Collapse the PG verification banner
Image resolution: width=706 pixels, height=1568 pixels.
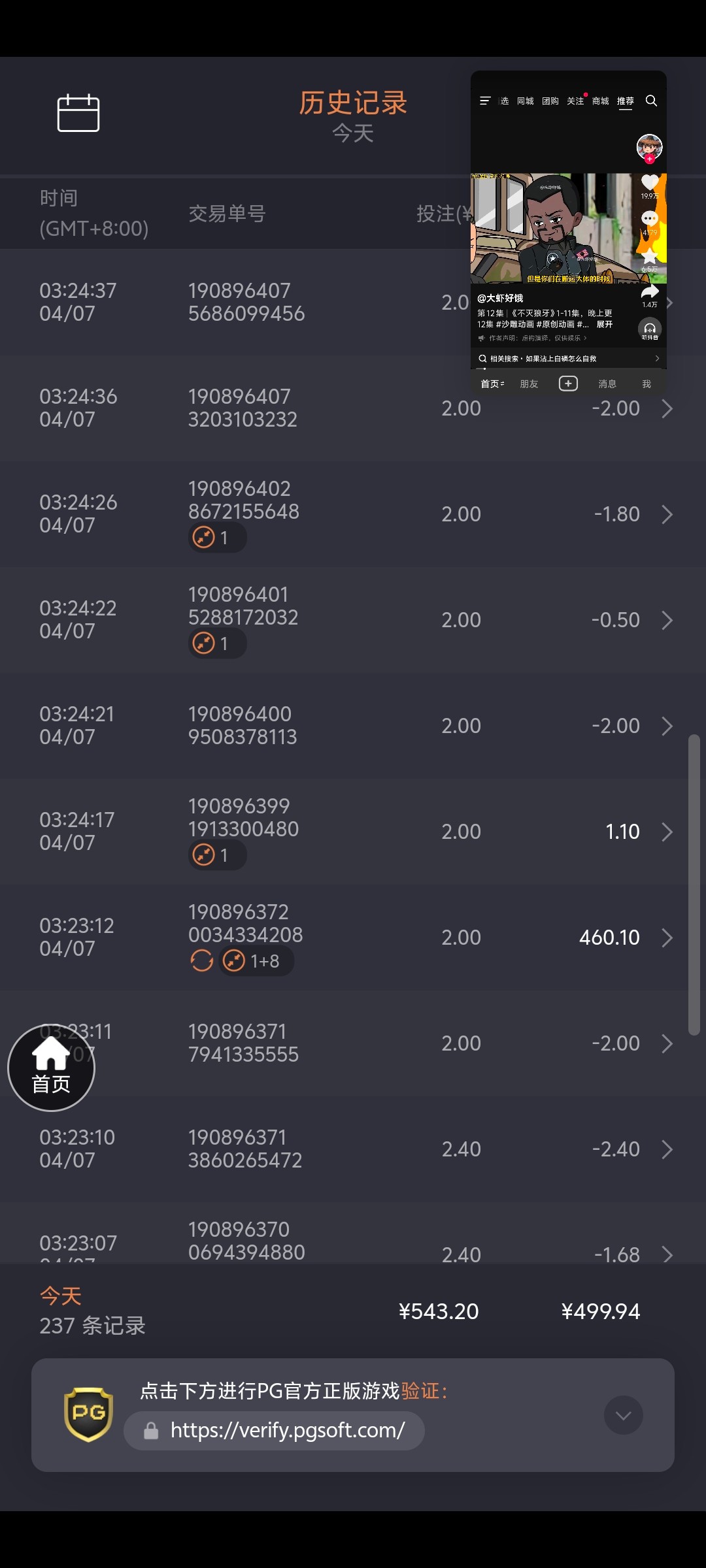623,1415
